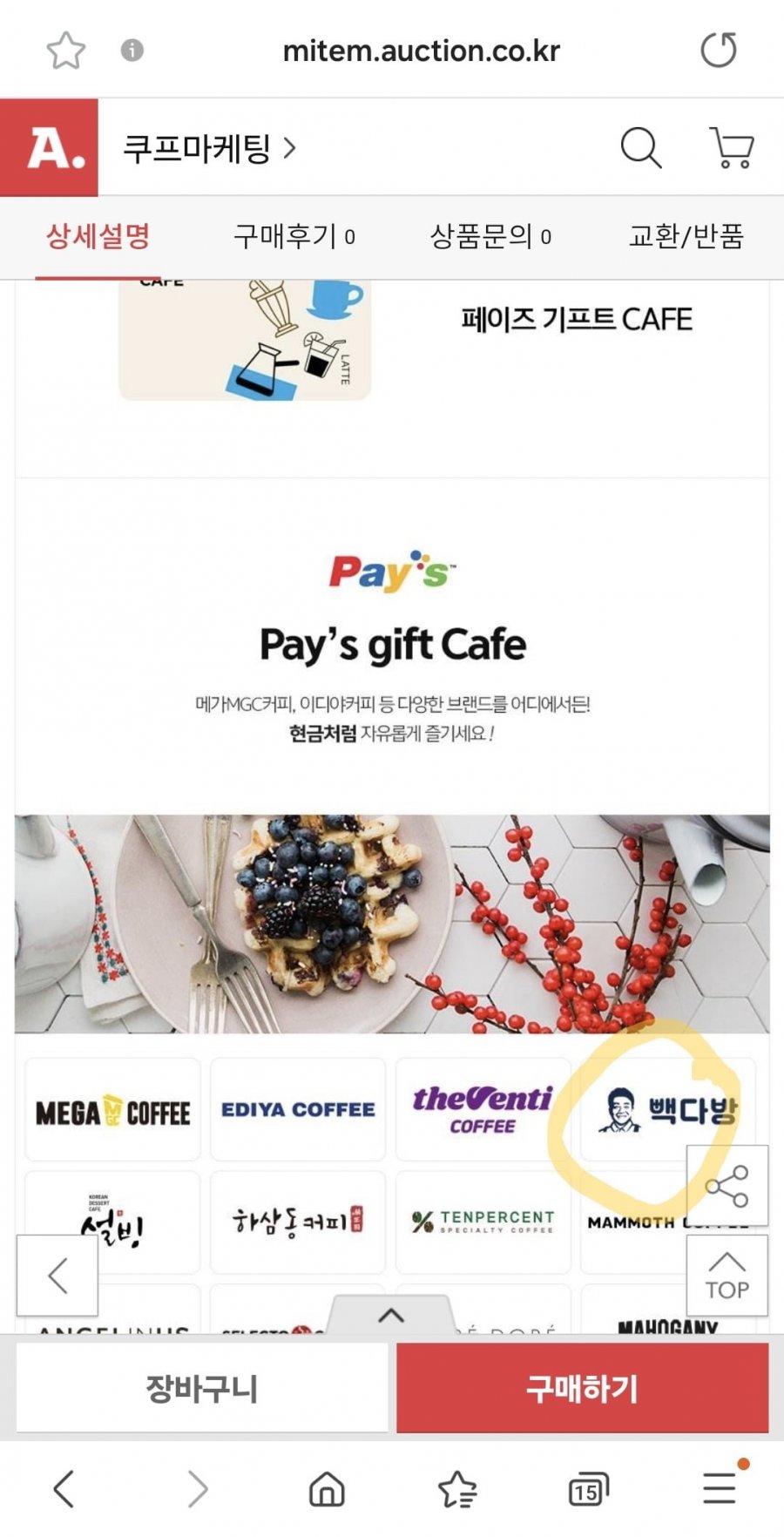Viewport: 784px width, 1537px height.
Task: Buy now with 구매하기
Action: click(582, 1388)
